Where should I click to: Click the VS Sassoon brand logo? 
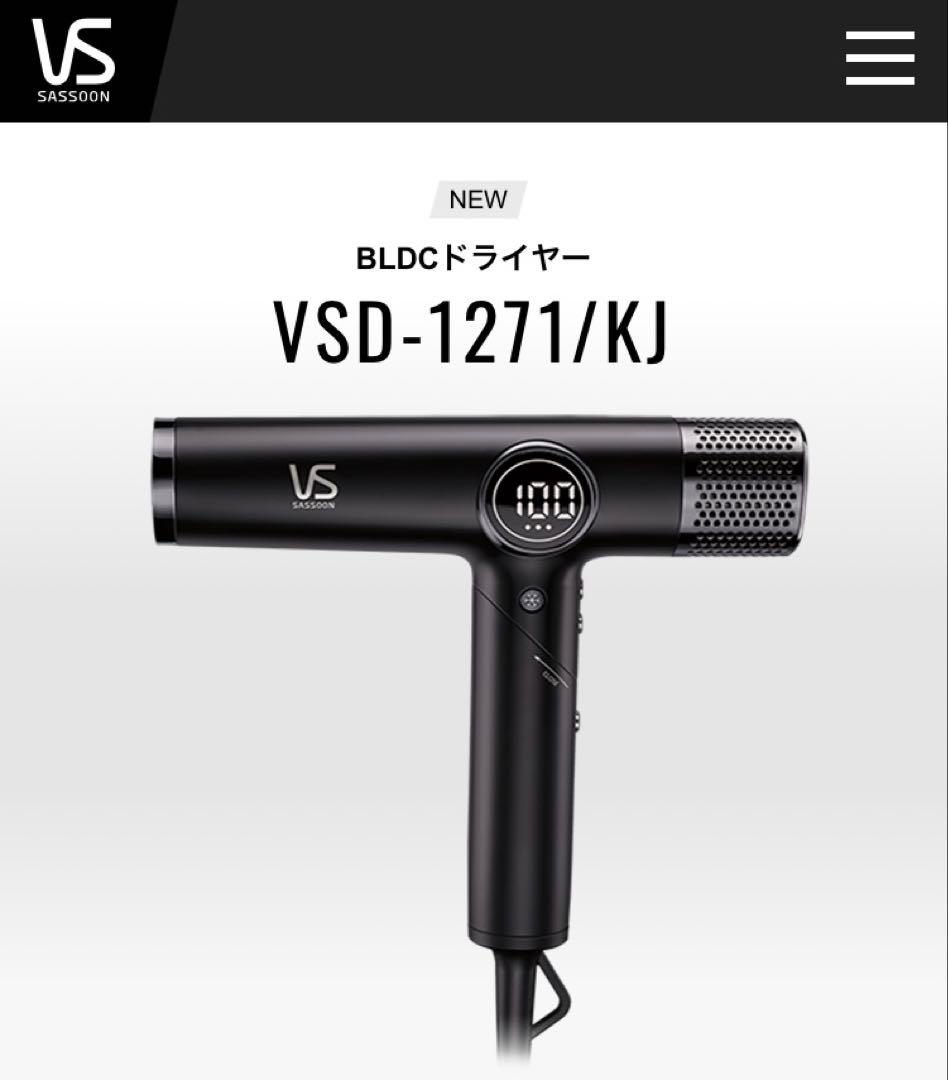[x=75, y=60]
